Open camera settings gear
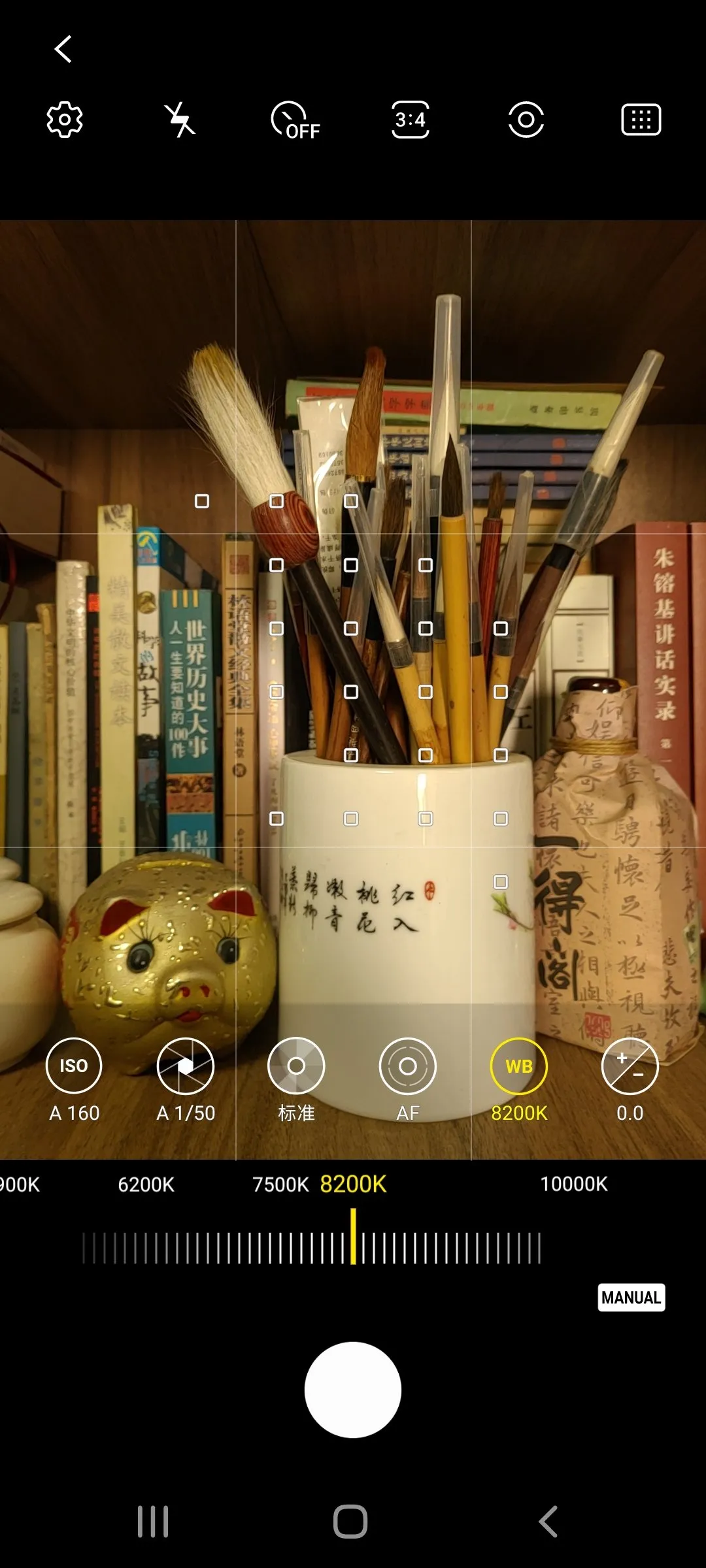The height and width of the screenshot is (1568, 706). click(65, 120)
